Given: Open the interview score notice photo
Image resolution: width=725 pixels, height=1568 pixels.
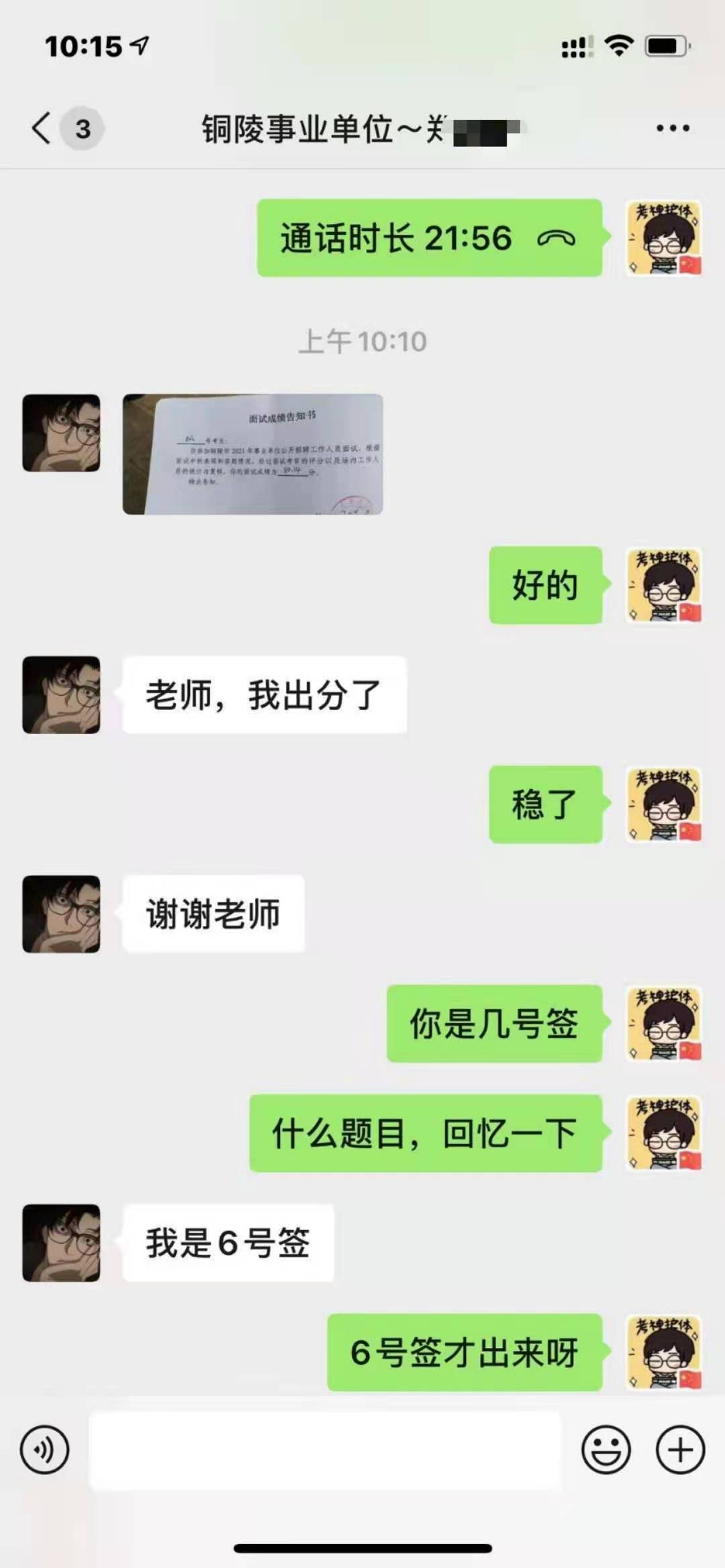Looking at the screenshot, I should tap(252, 454).
